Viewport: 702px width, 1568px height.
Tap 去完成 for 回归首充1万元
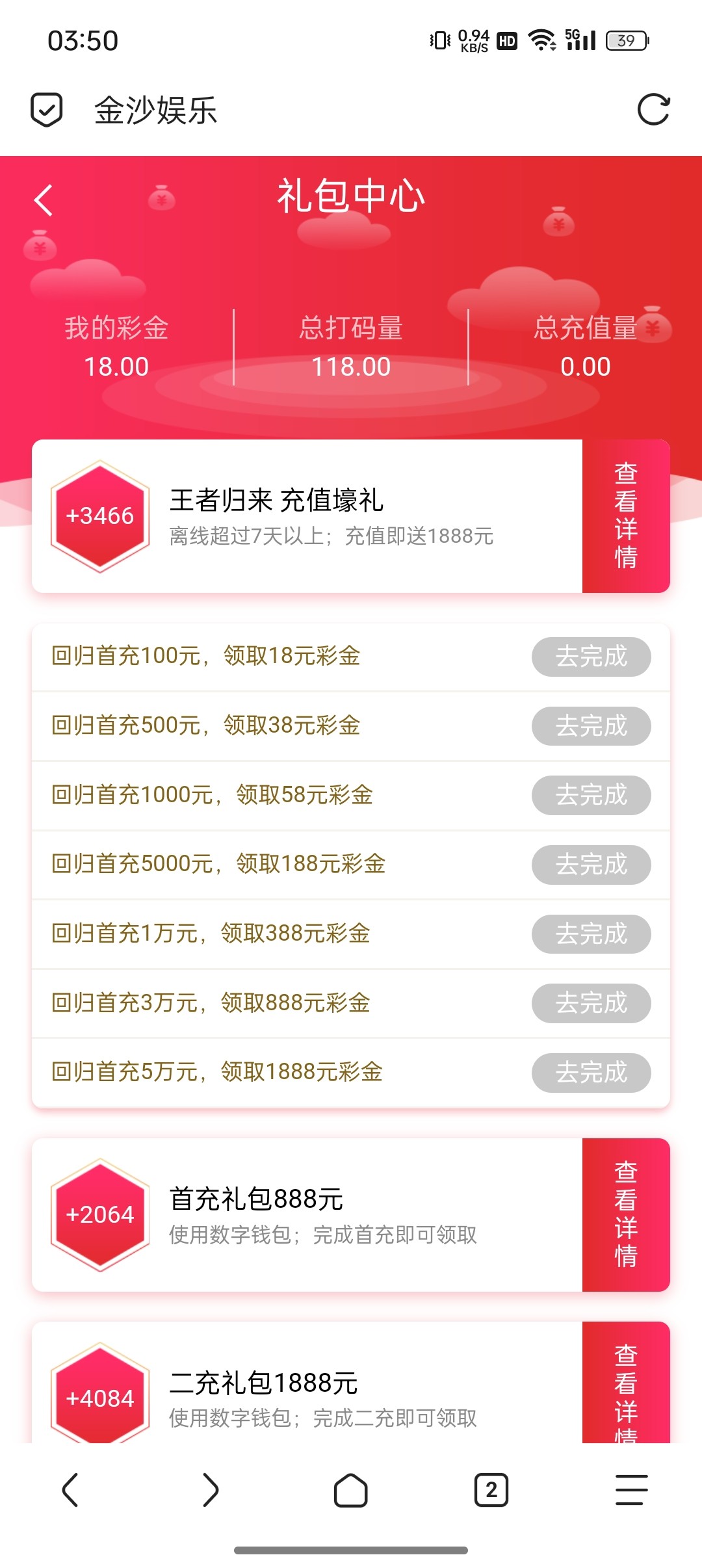591,934
